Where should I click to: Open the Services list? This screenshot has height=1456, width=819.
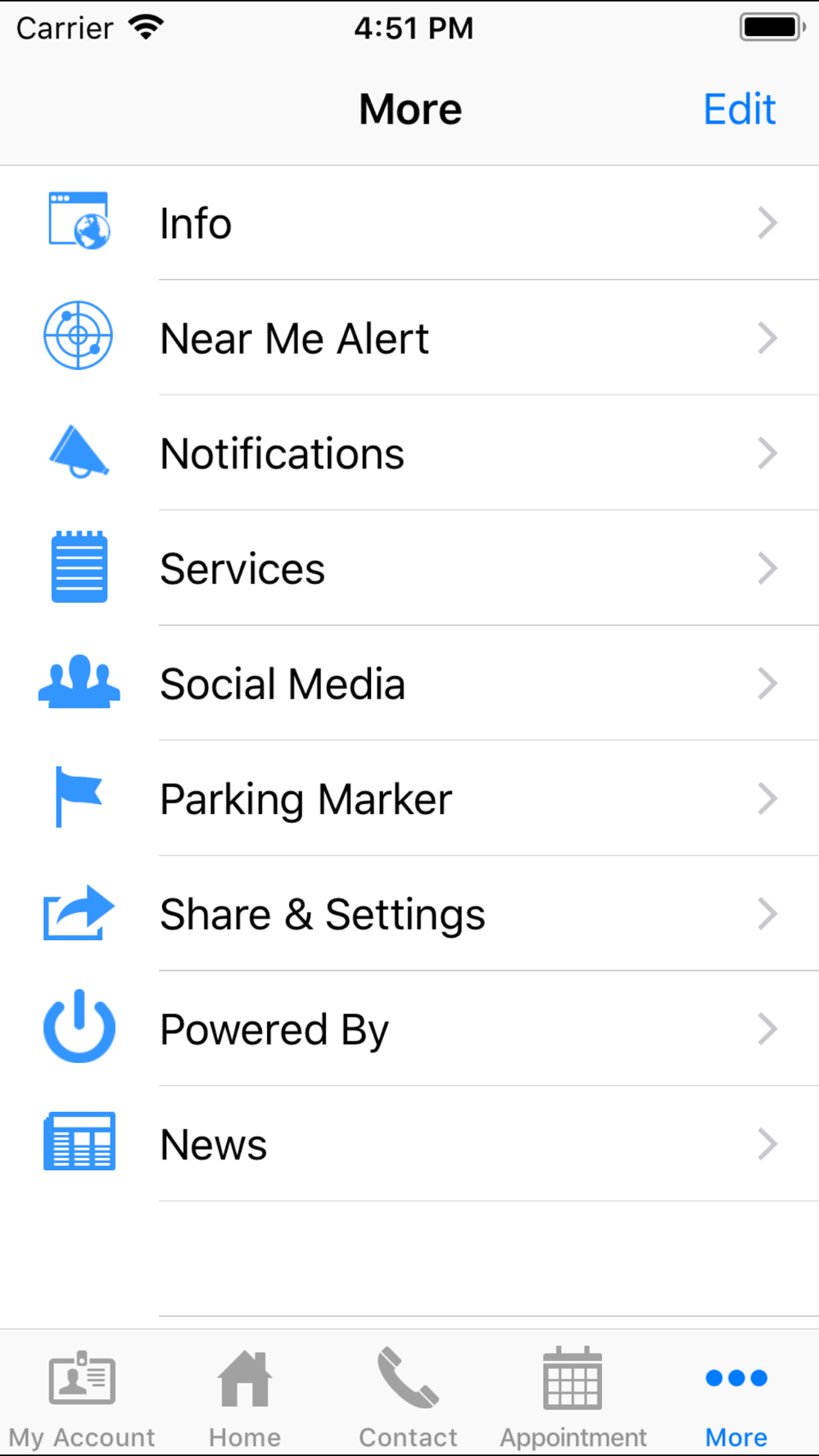pyautogui.click(x=409, y=568)
